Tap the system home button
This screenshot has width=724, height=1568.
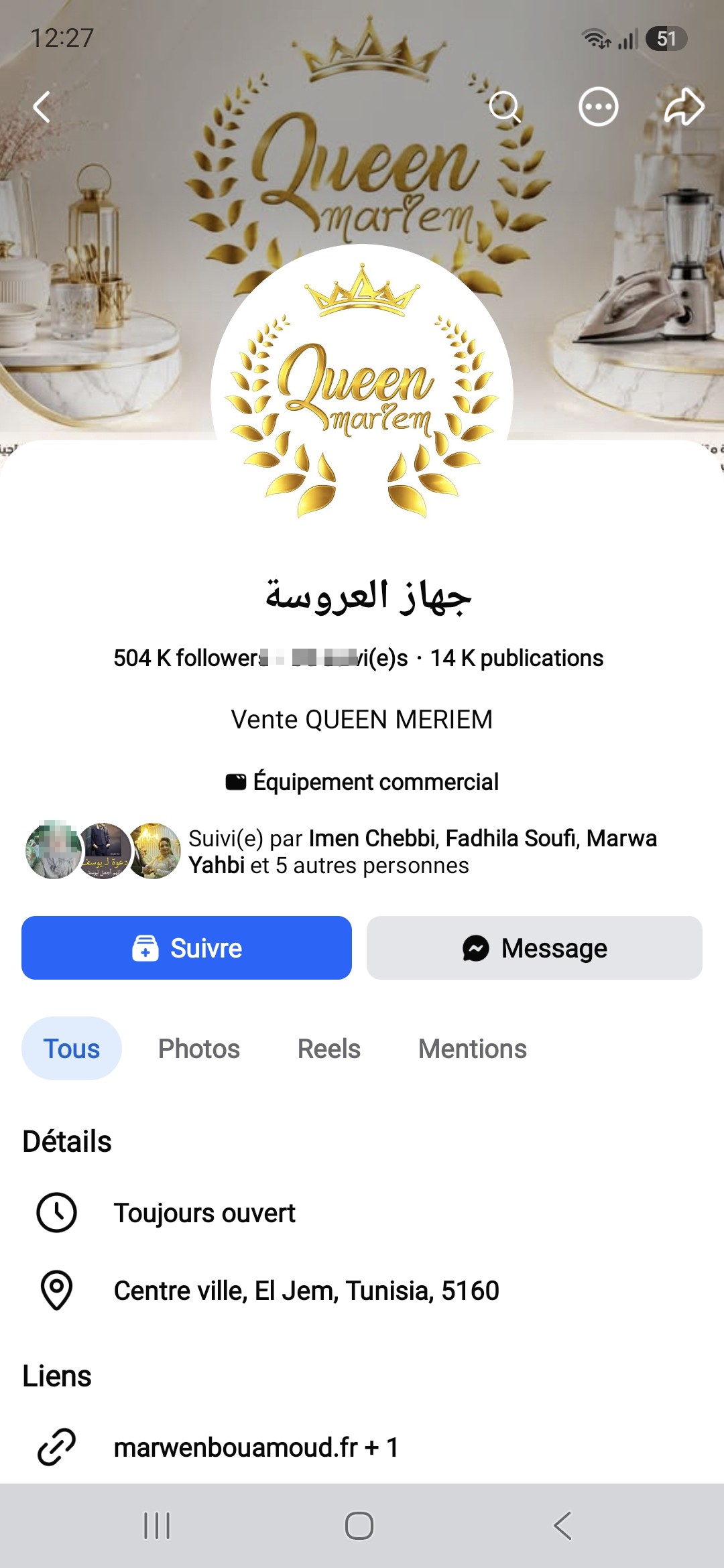pos(359,1526)
